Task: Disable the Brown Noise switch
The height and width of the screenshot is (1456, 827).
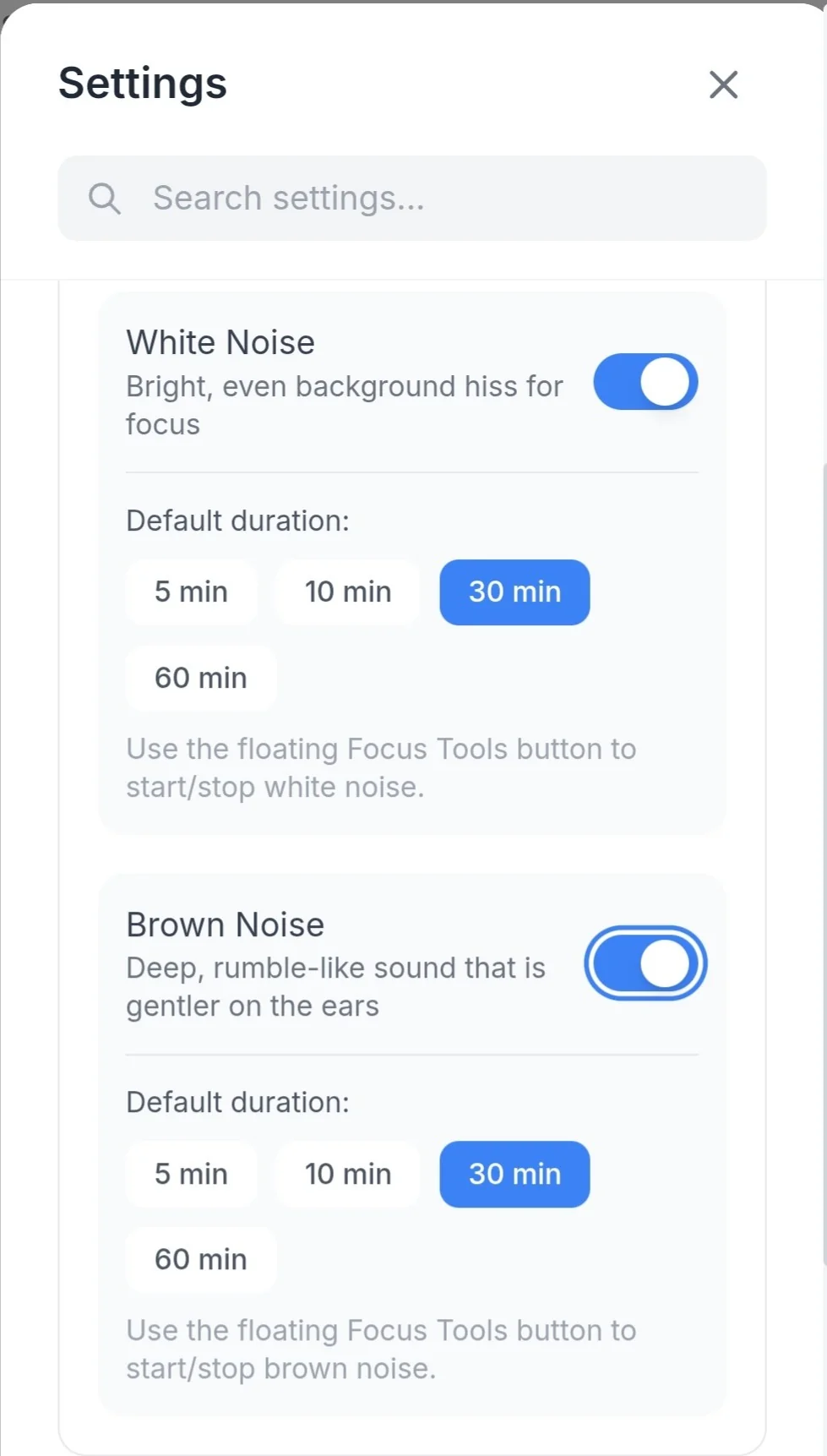Action: coord(645,962)
